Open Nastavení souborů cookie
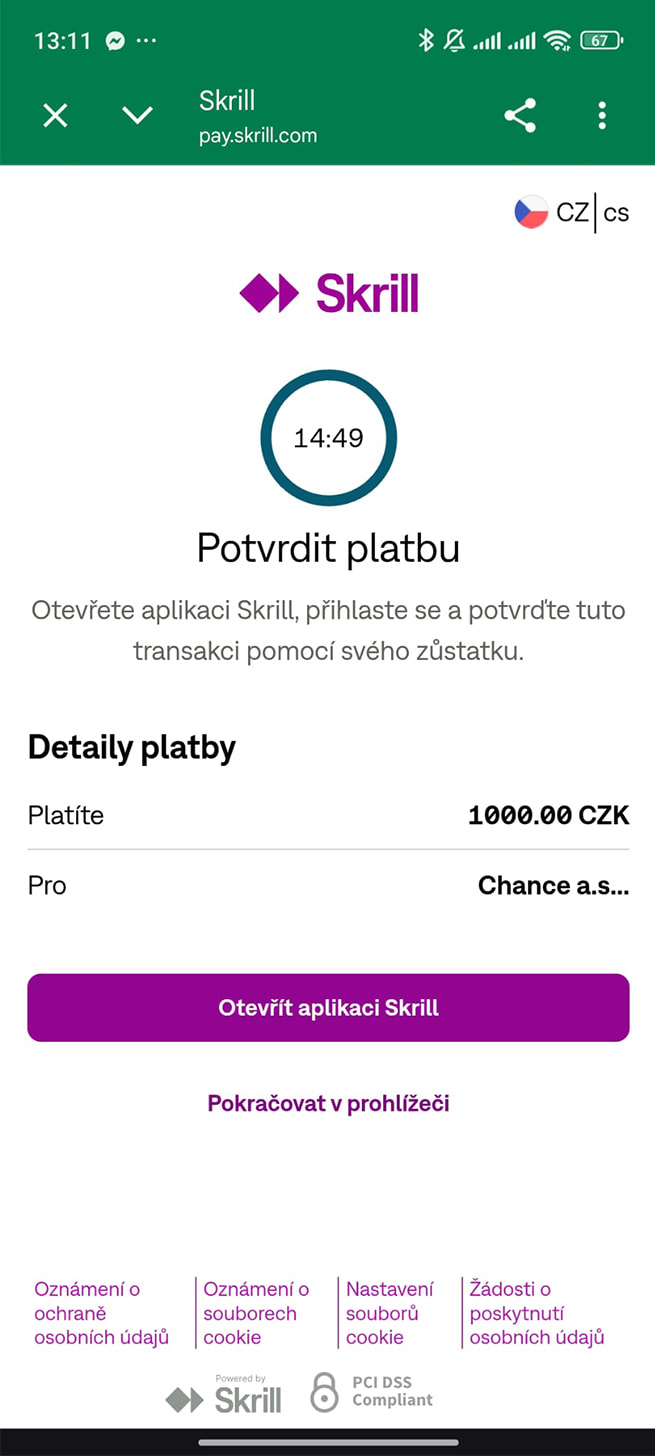 (x=389, y=1313)
